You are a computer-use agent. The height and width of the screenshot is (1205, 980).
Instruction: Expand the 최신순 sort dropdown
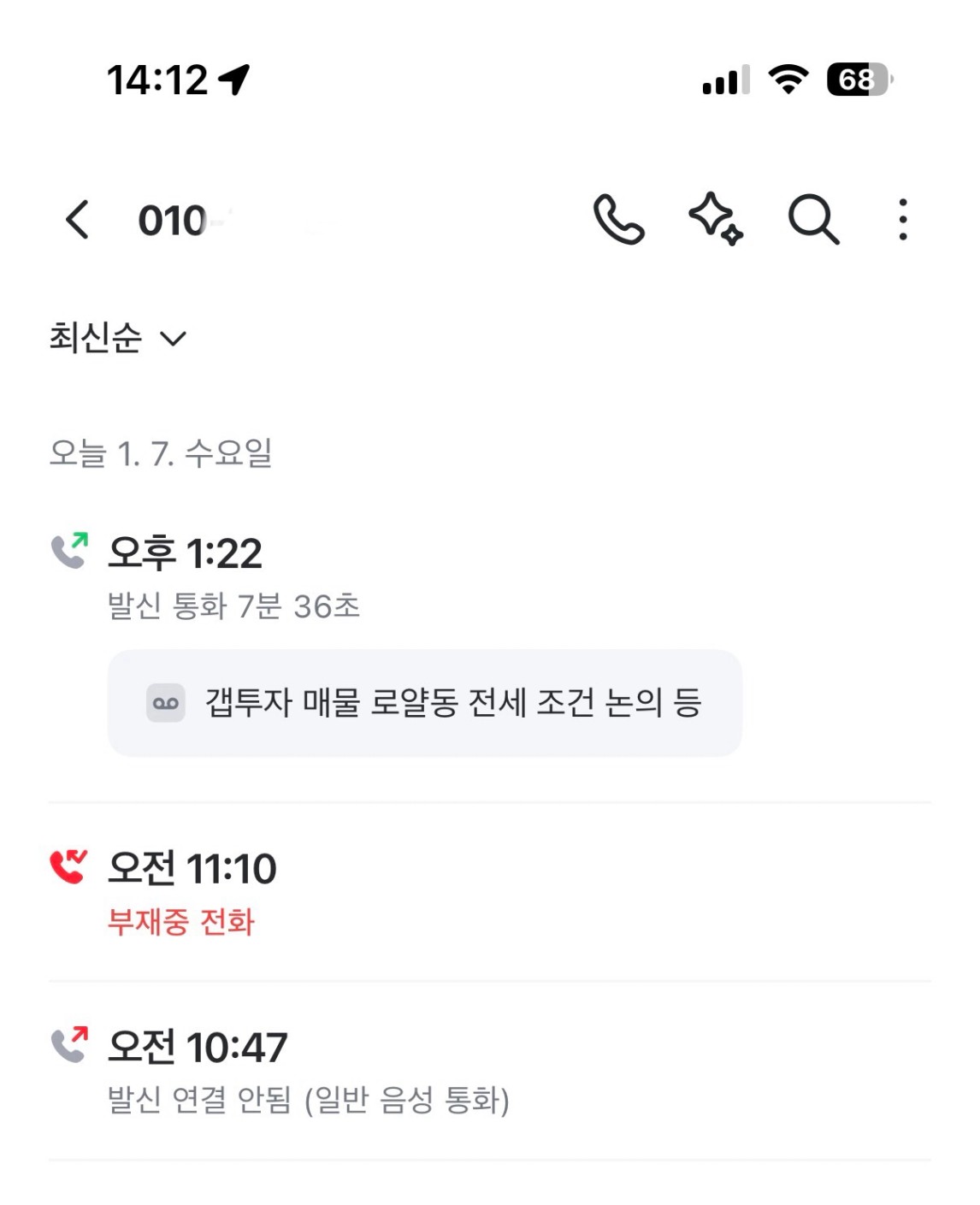[x=118, y=338]
